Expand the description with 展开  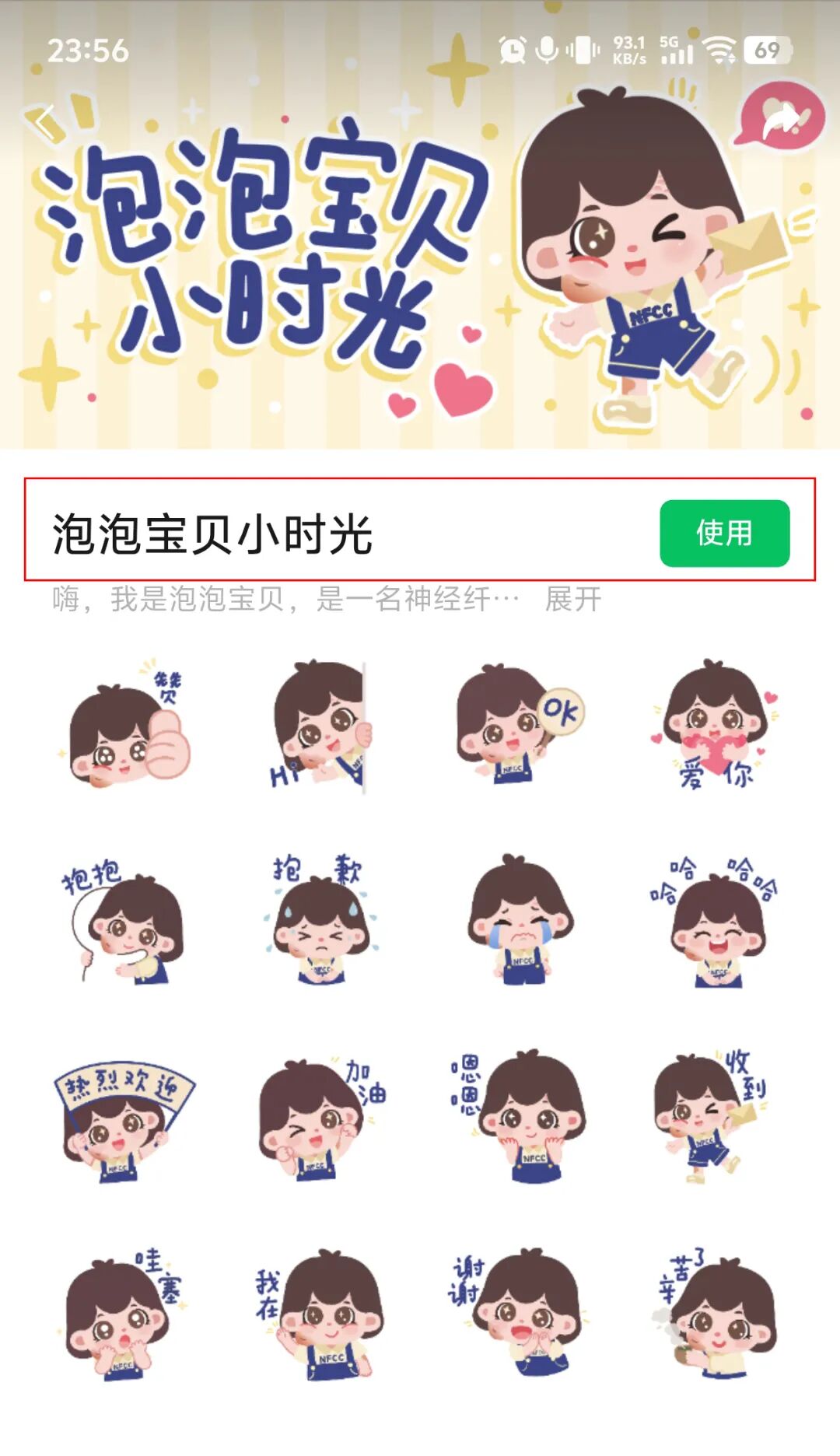click(572, 600)
